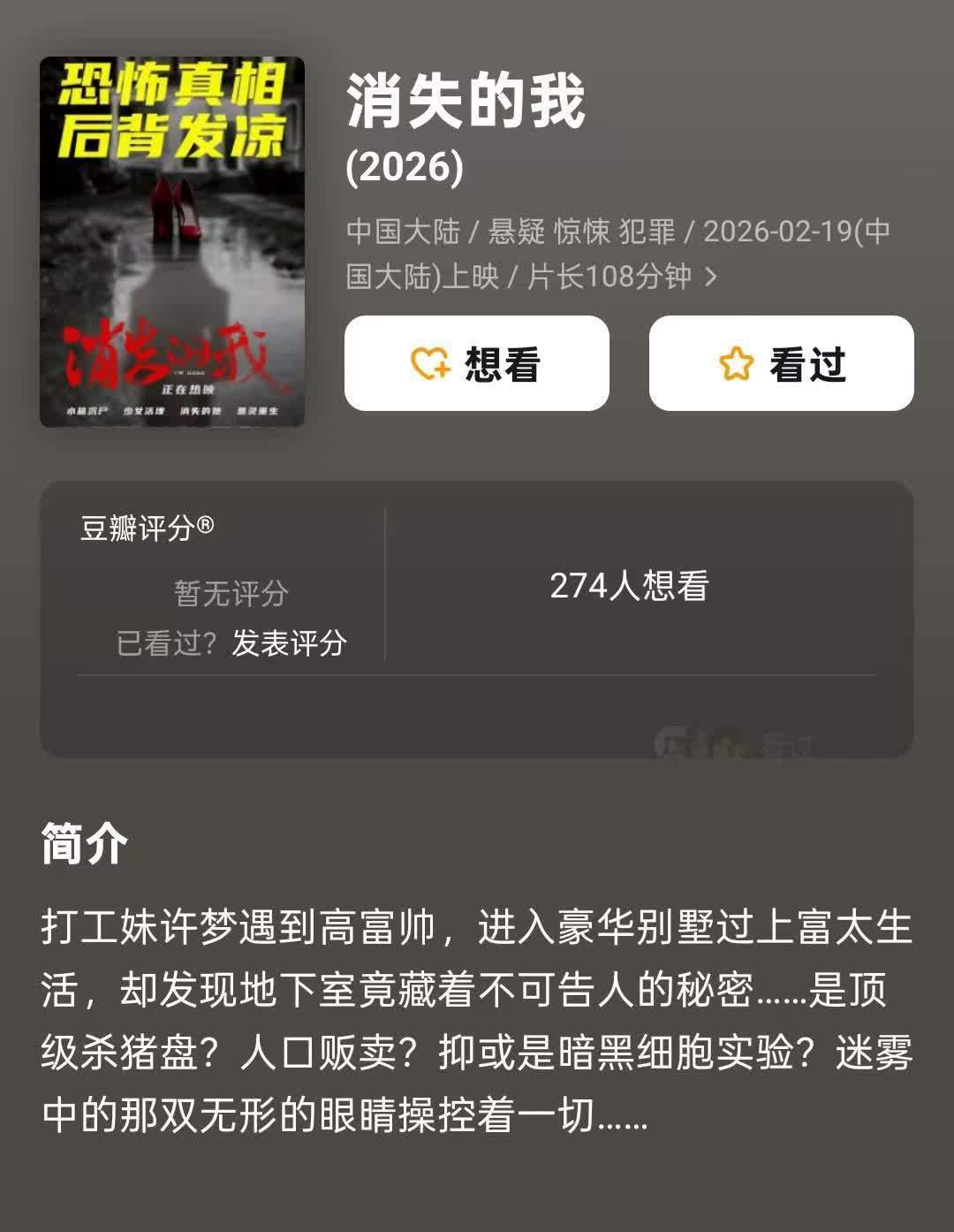Mark the movie as 看过

point(781,363)
